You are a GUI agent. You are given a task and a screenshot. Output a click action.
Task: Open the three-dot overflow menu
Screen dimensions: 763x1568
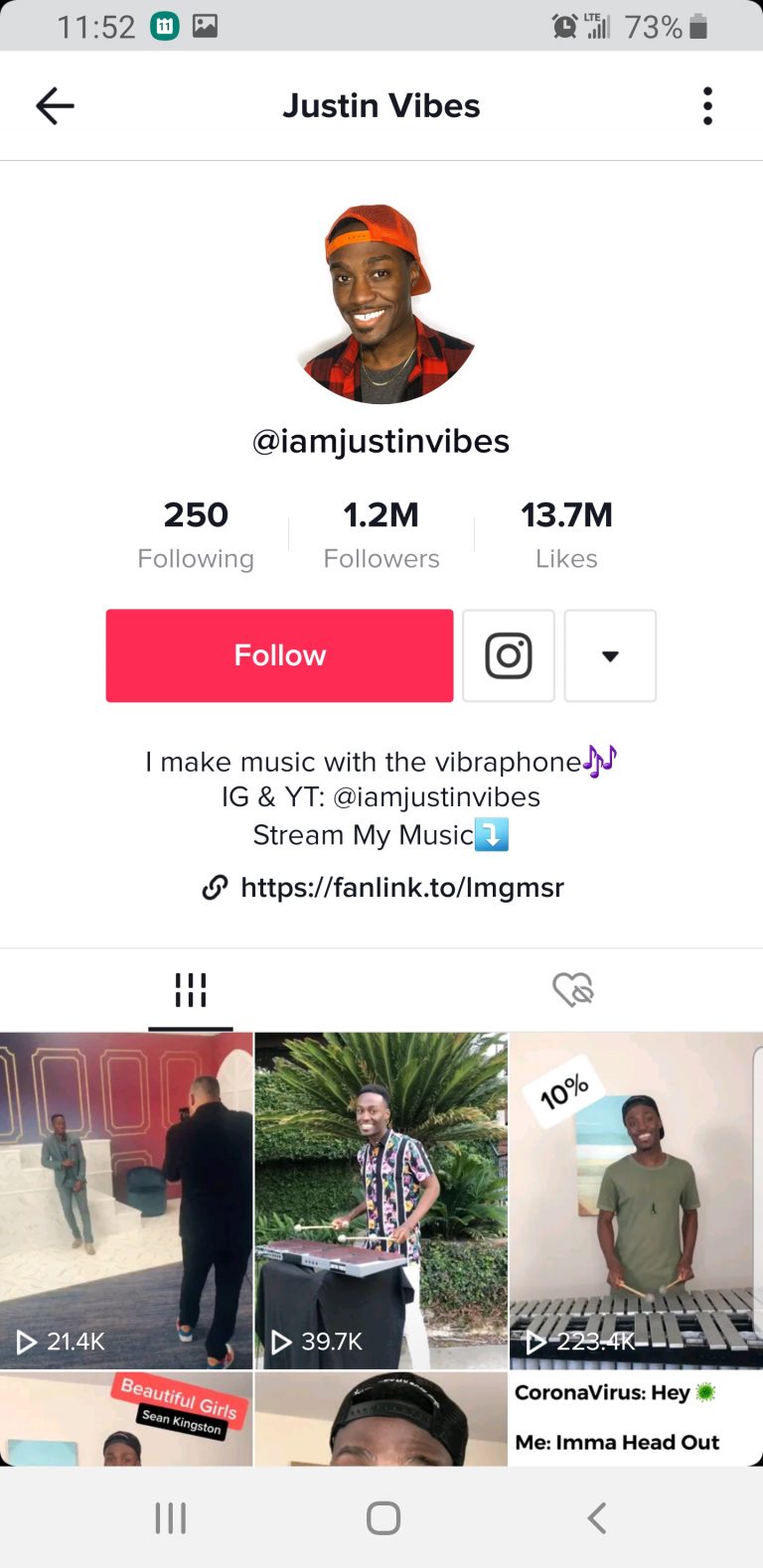pyautogui.click(x=707, y=105)
